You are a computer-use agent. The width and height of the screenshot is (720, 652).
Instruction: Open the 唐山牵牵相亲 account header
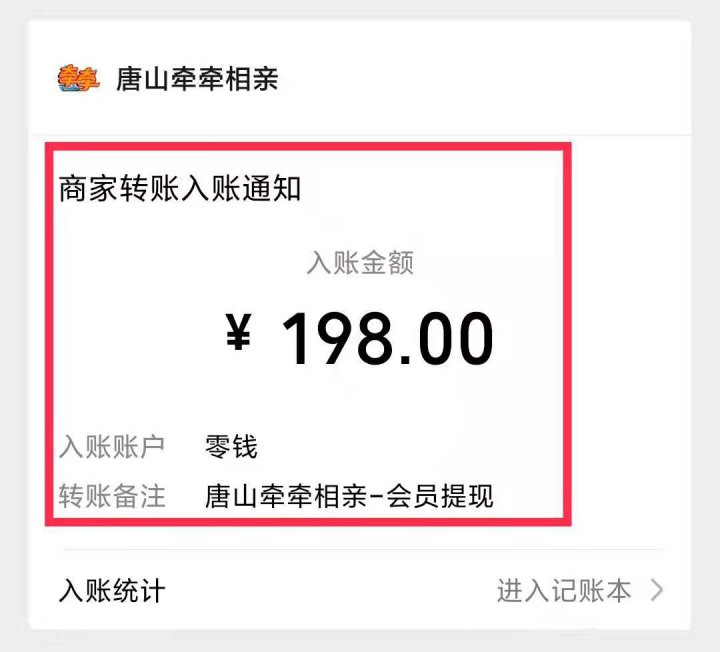[196, 80]
